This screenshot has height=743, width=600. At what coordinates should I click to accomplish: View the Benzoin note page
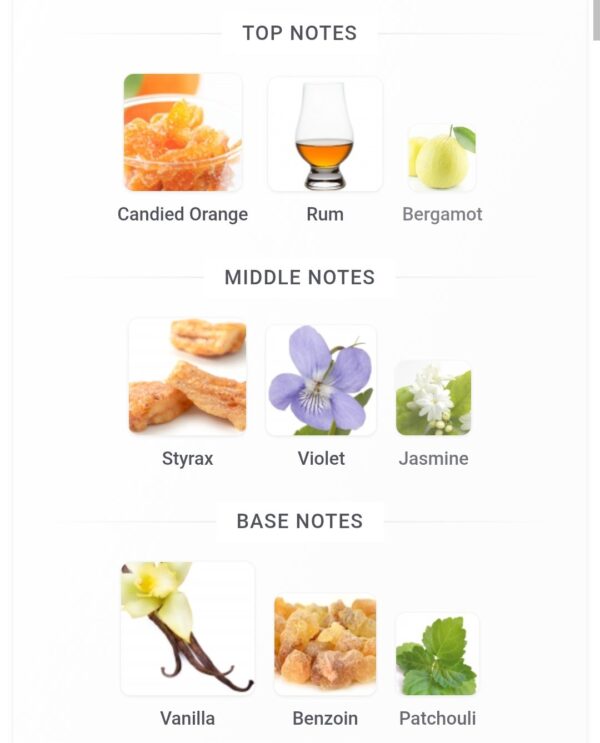(x=325, y=645)
